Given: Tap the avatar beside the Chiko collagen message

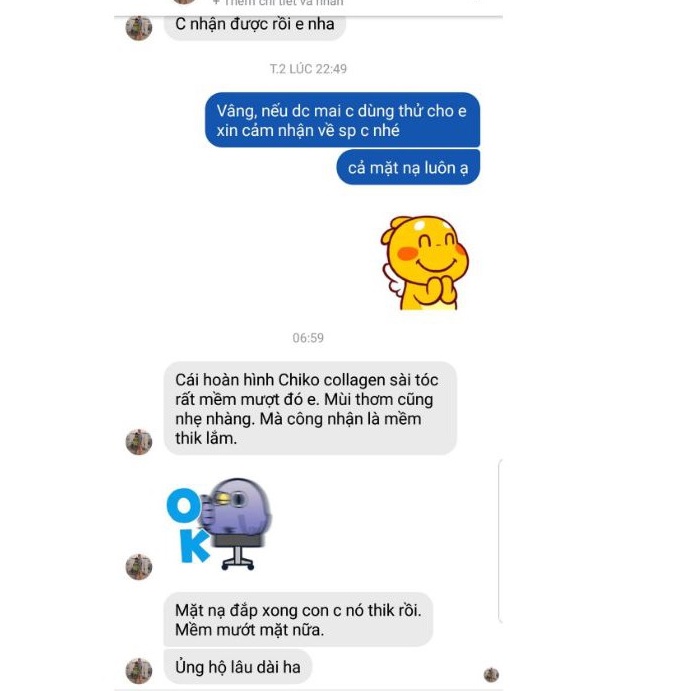Looking at the screenshot, I should [x=139, y=442].
